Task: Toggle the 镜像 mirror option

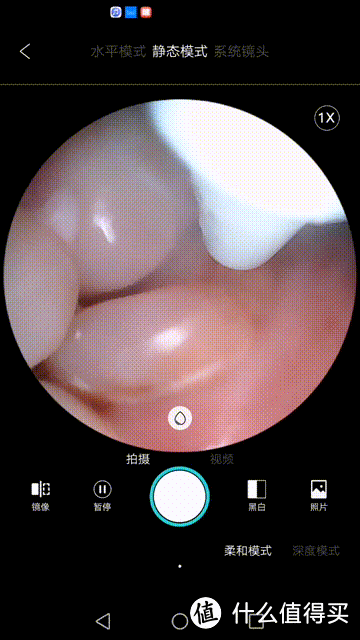Action: tap(40, 496)
